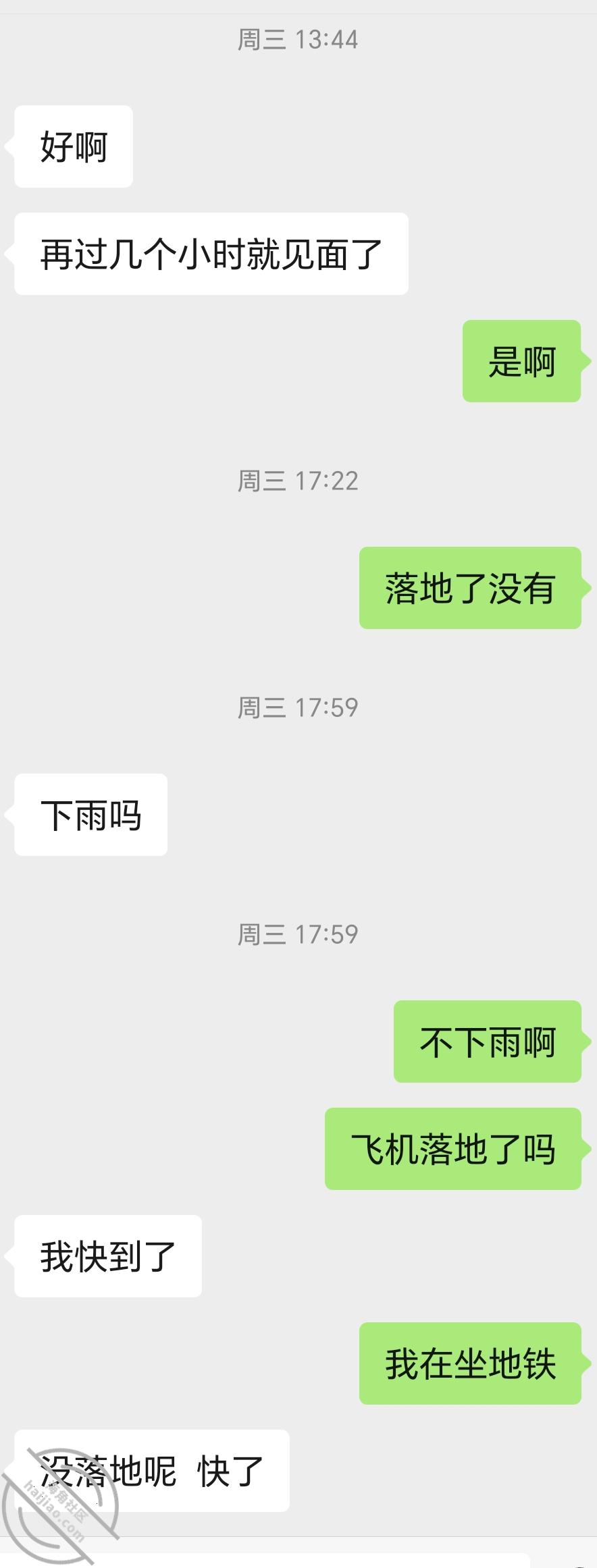Select the white bubble 下雨吗
This screenshot has height=1568, width=597.
89,815
